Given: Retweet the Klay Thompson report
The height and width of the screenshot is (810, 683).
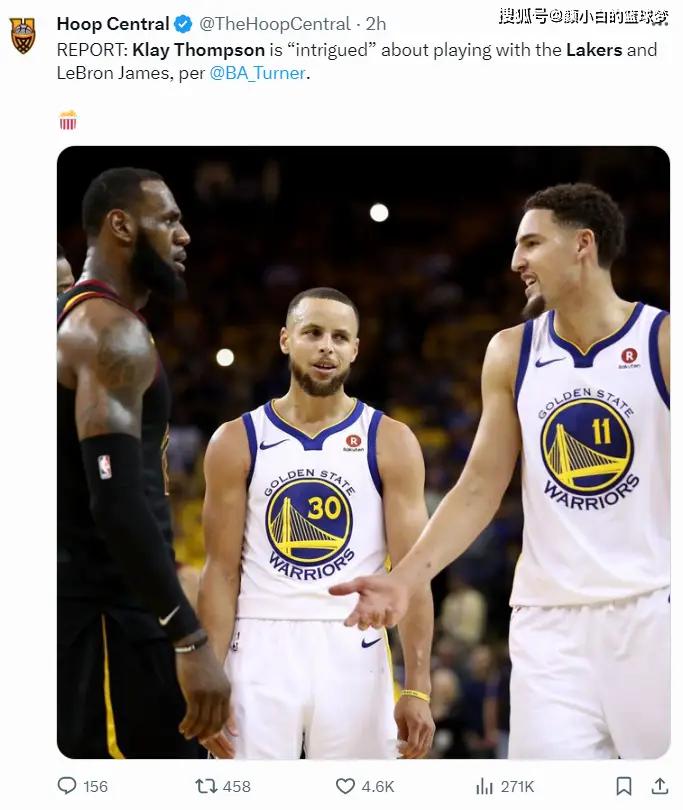Looking at the screenshot, I should point(207,786).
